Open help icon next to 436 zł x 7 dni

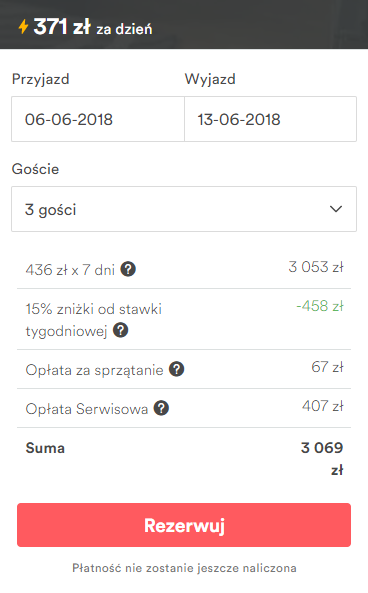(x=128, y=269)
